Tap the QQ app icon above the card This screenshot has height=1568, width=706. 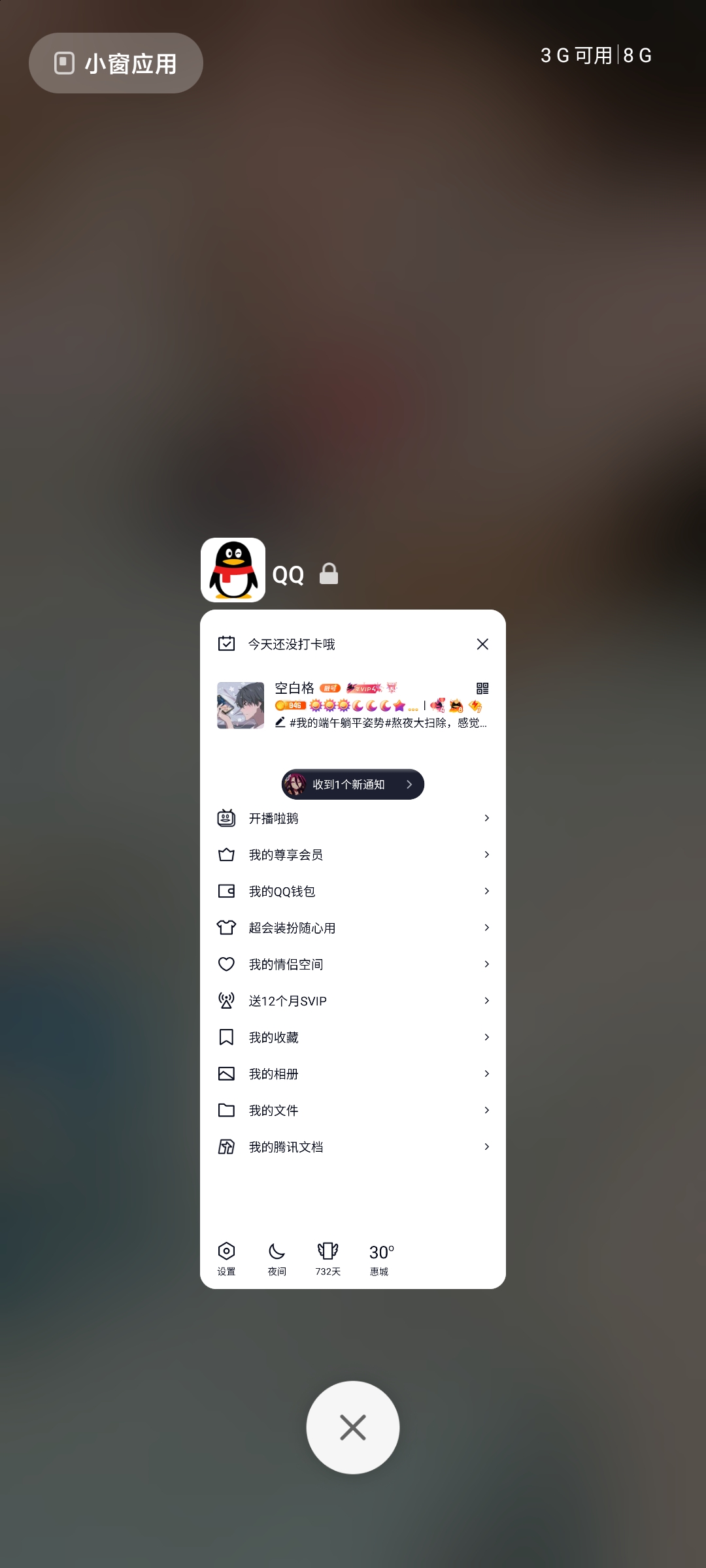(233, 570)
